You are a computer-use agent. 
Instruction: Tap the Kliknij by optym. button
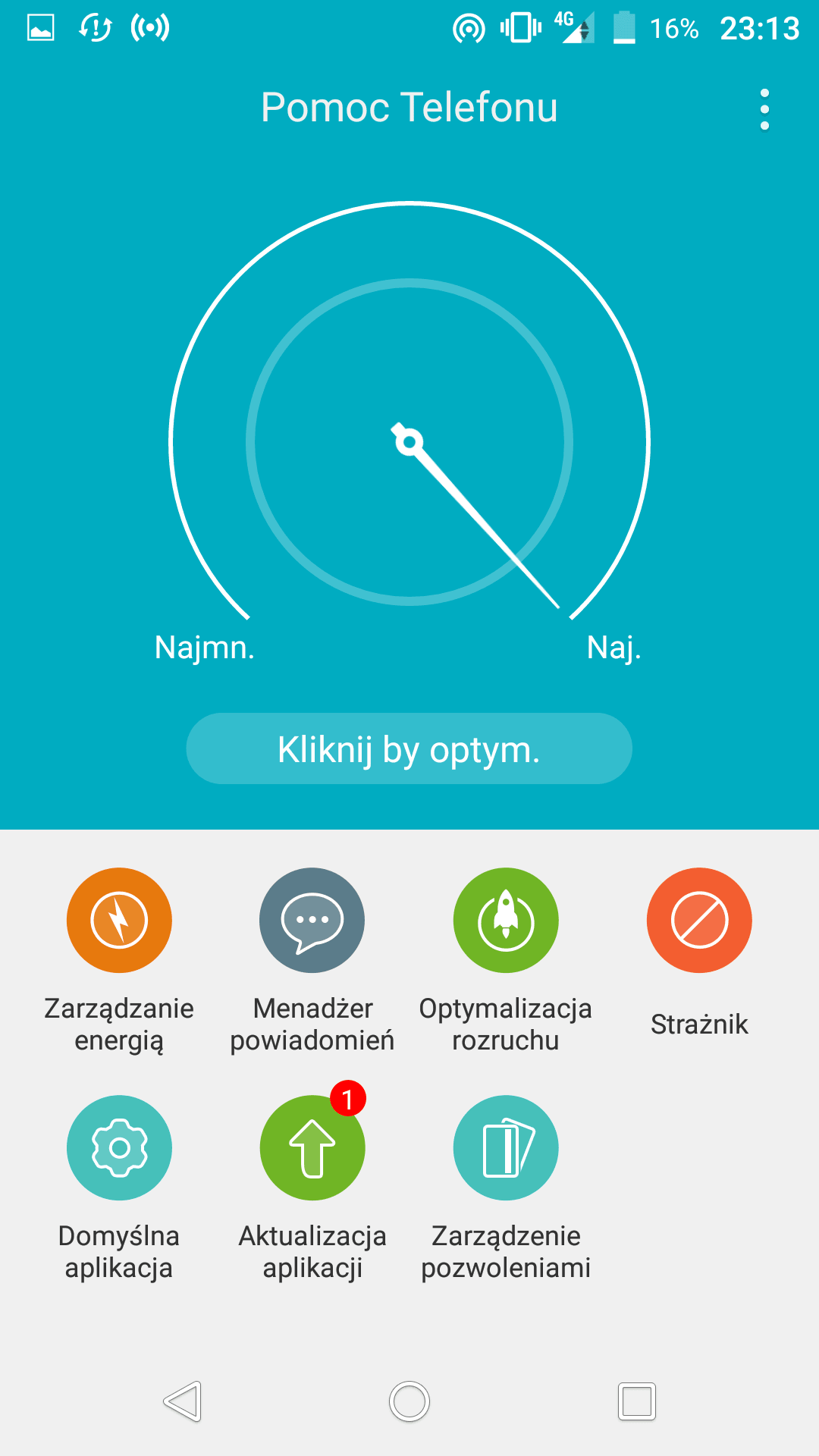coord(409,748)
